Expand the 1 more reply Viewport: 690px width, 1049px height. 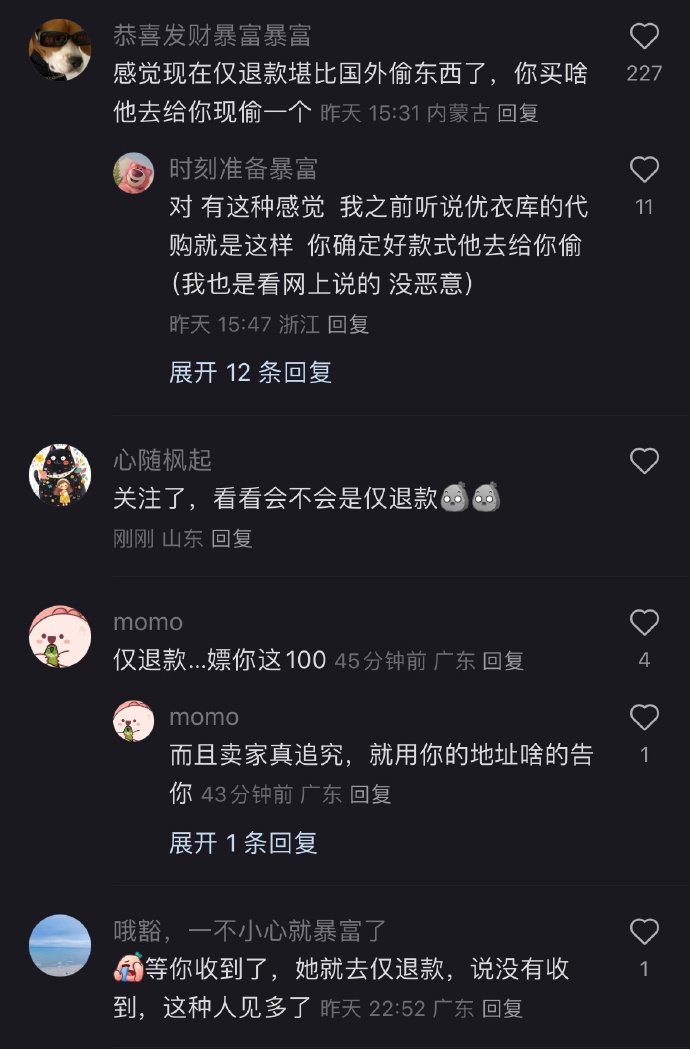243,843
